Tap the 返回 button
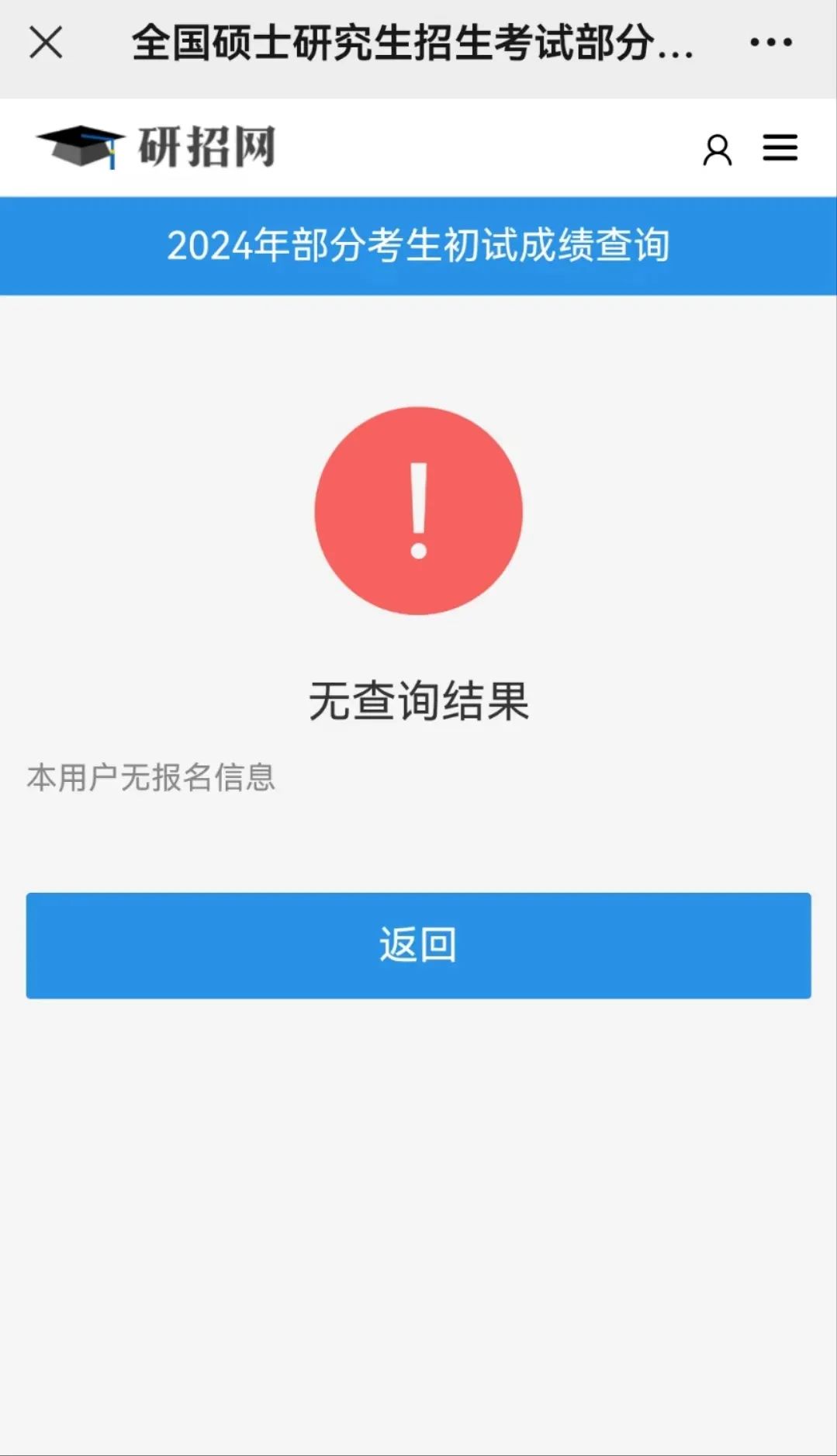 point(418,945)
